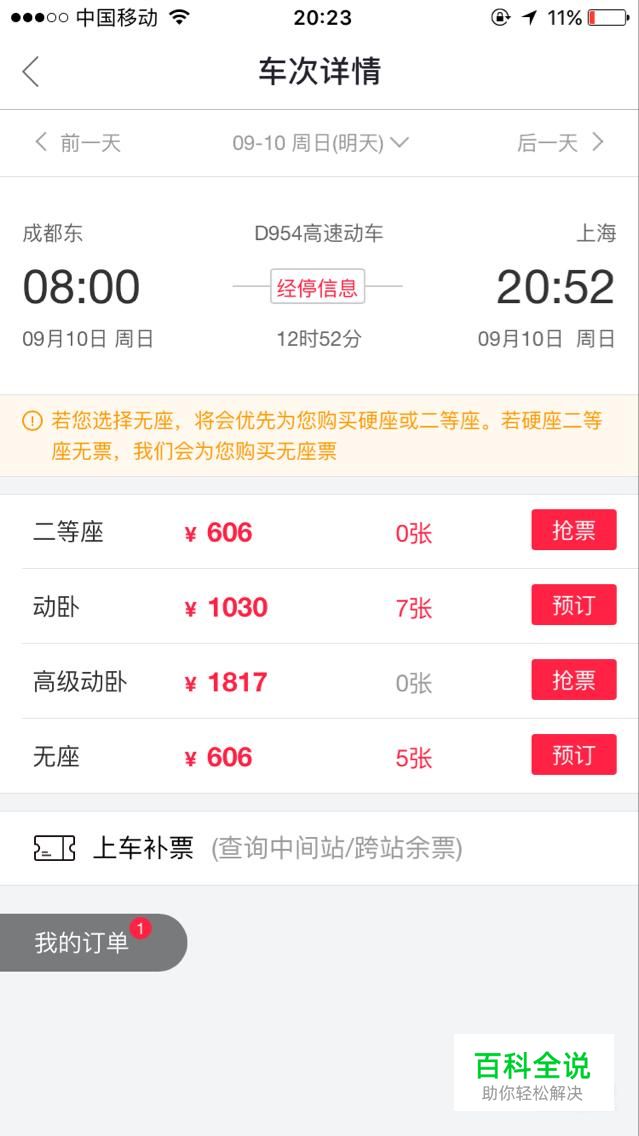Image resolution: width=639 pixels, height=1136 pixels.
Task: Tap 抢票 for 高级动卧
Action: (574, 680)
